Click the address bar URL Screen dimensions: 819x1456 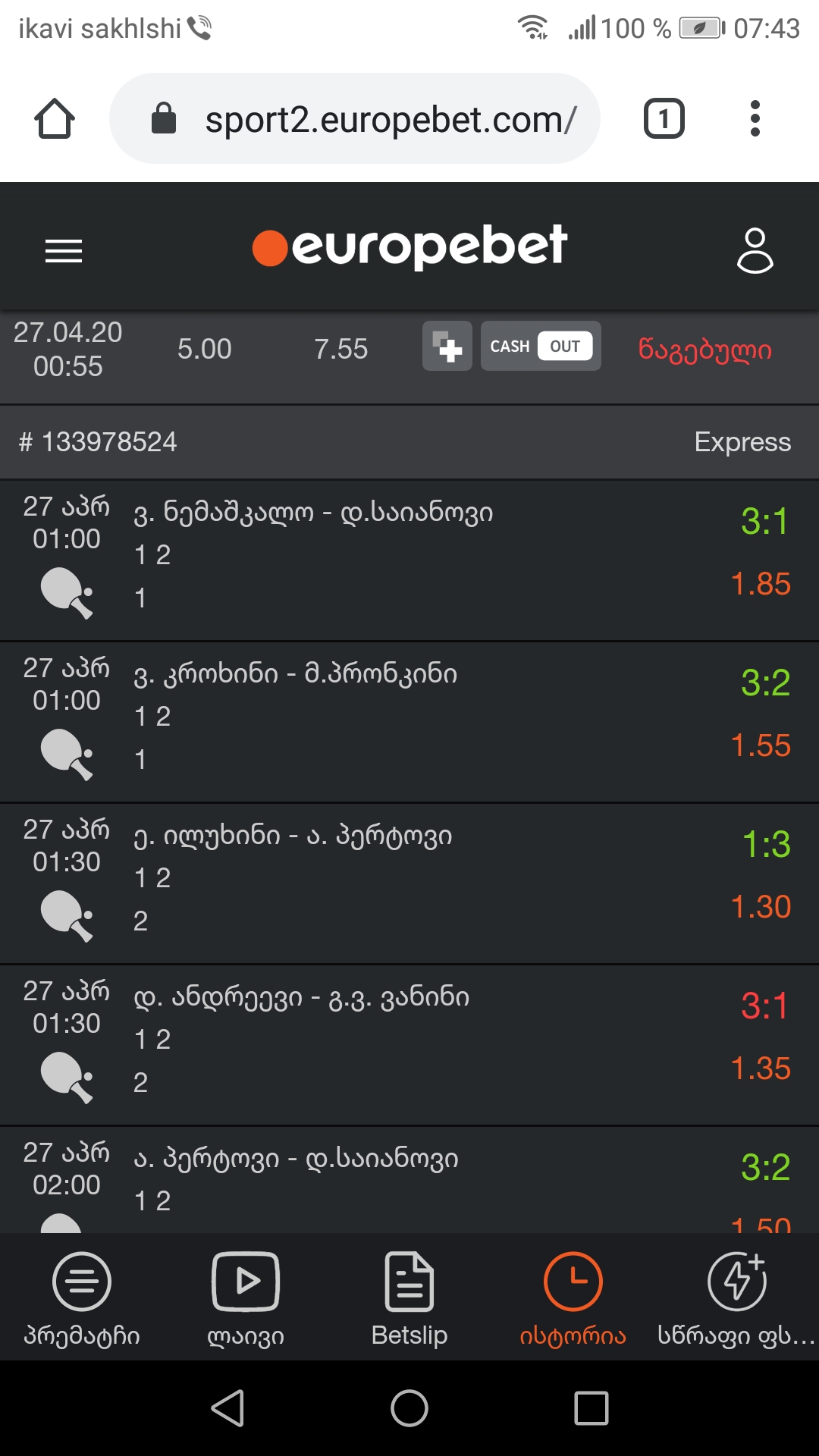click(391, 118)
